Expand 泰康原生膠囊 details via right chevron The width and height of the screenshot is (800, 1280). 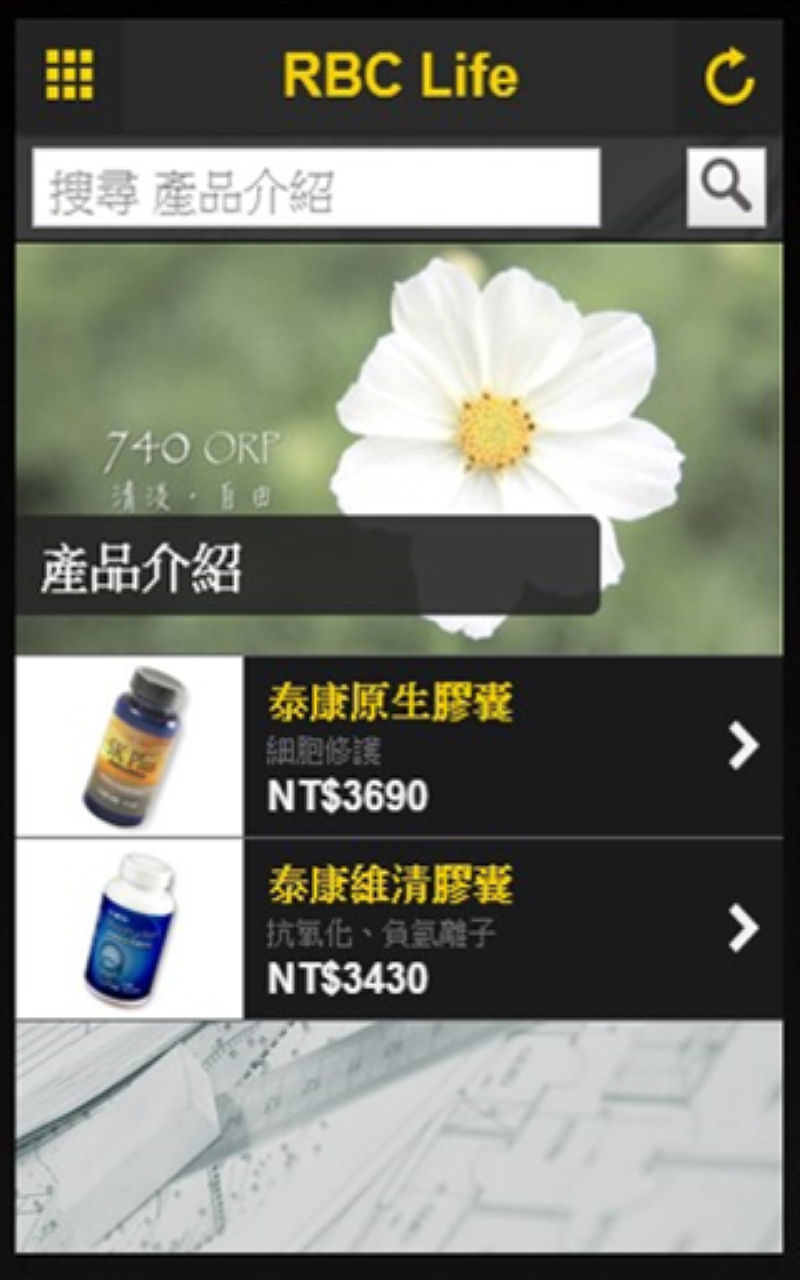[x=742, y=744]
